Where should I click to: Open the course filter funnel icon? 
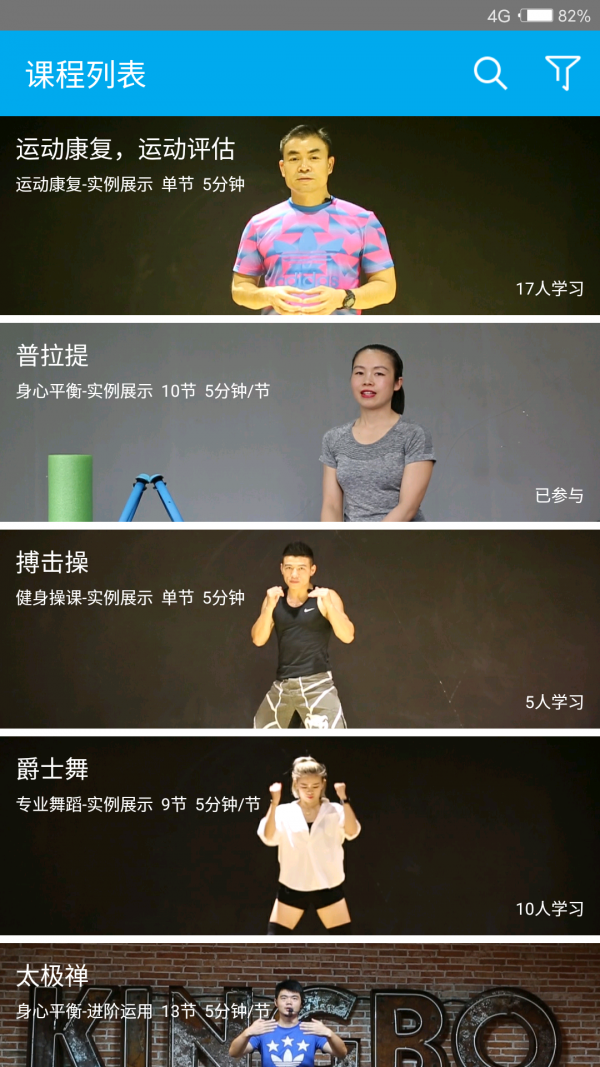(x=562, y=73)
